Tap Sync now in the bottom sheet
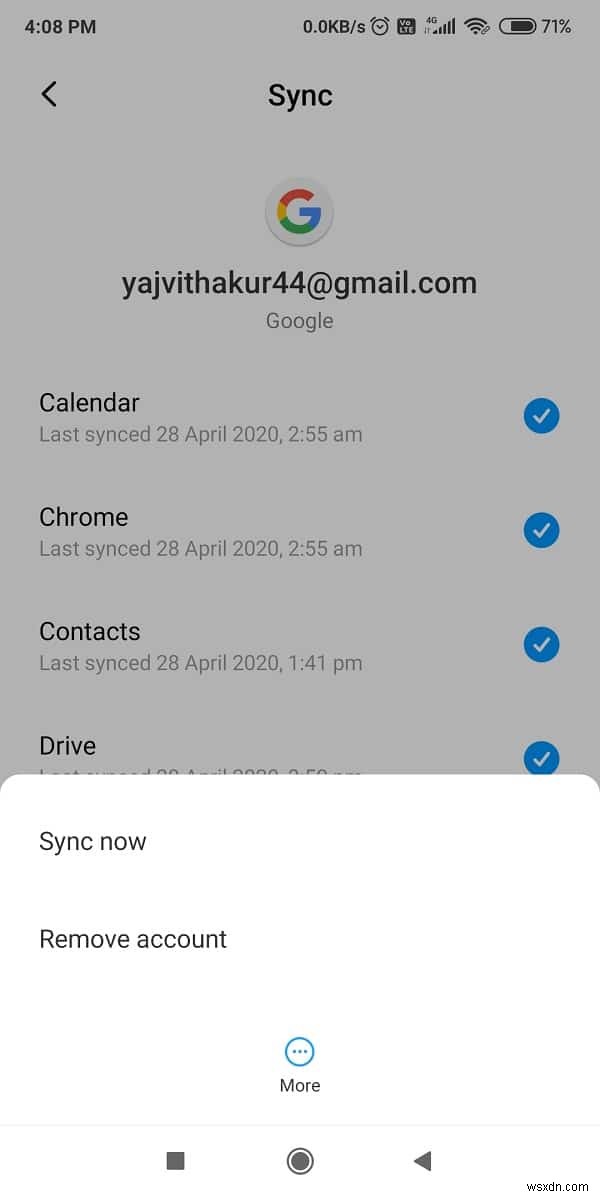 tap(93, 841)
